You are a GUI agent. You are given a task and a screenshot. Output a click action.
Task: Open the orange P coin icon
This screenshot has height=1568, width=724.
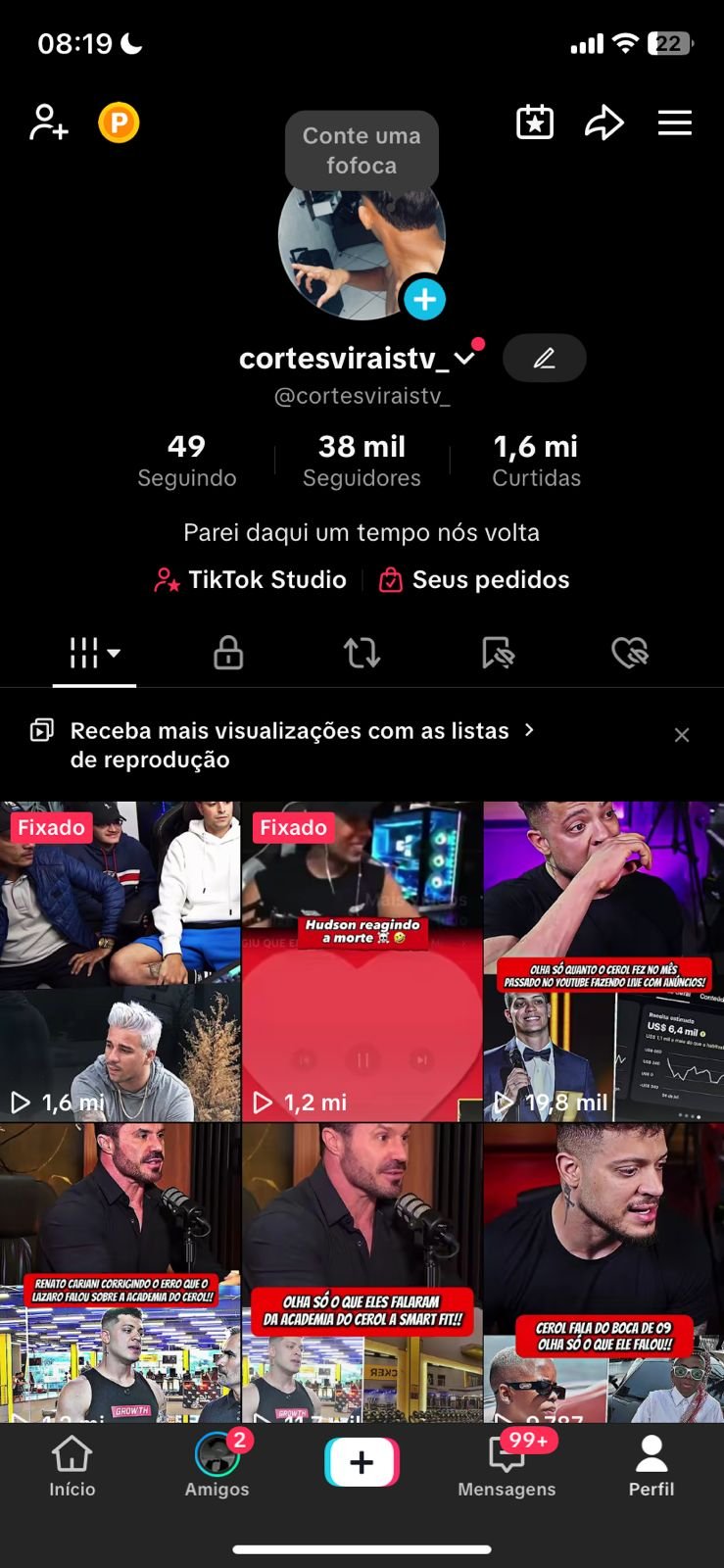pyautogui.click(x=119, y=123)
